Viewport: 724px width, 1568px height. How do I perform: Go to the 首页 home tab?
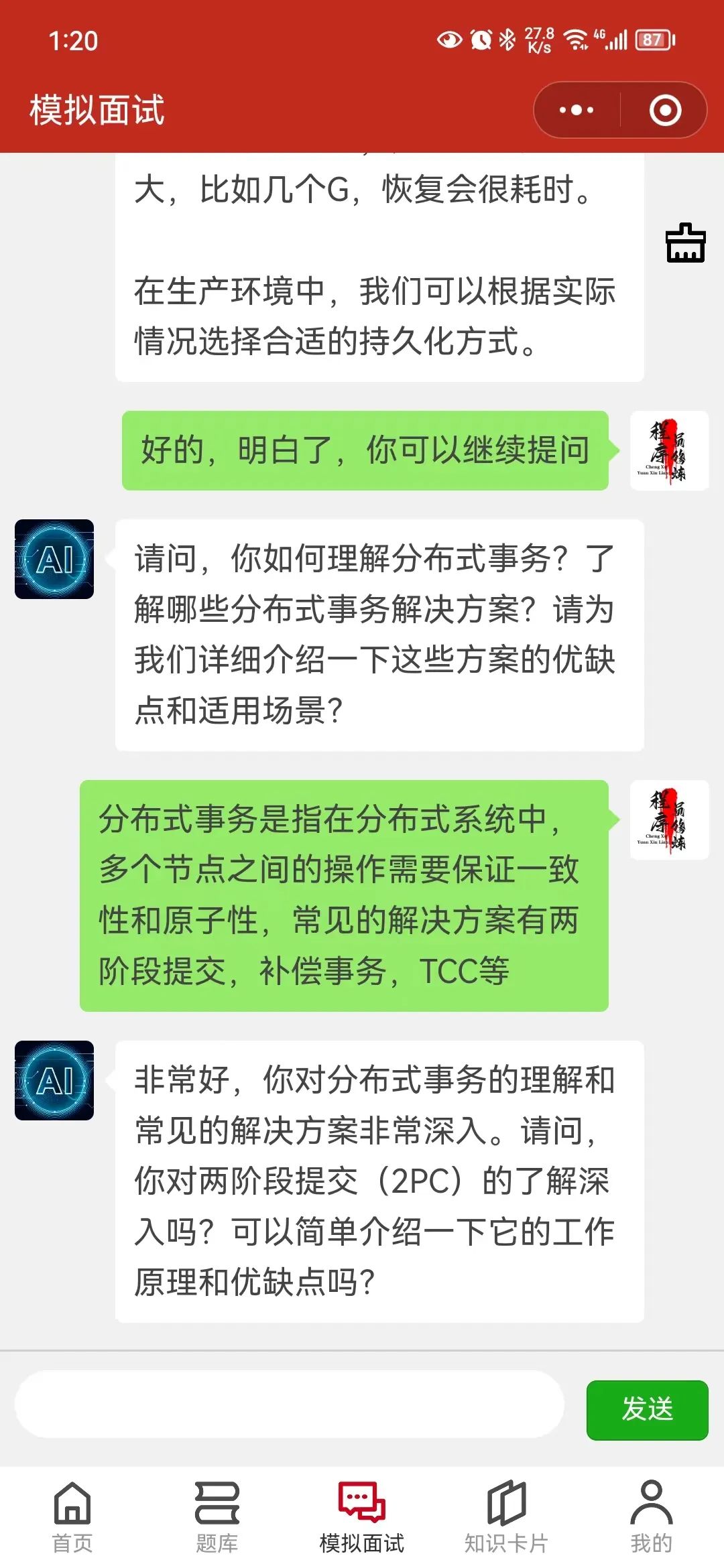(x=72, y=1517)
